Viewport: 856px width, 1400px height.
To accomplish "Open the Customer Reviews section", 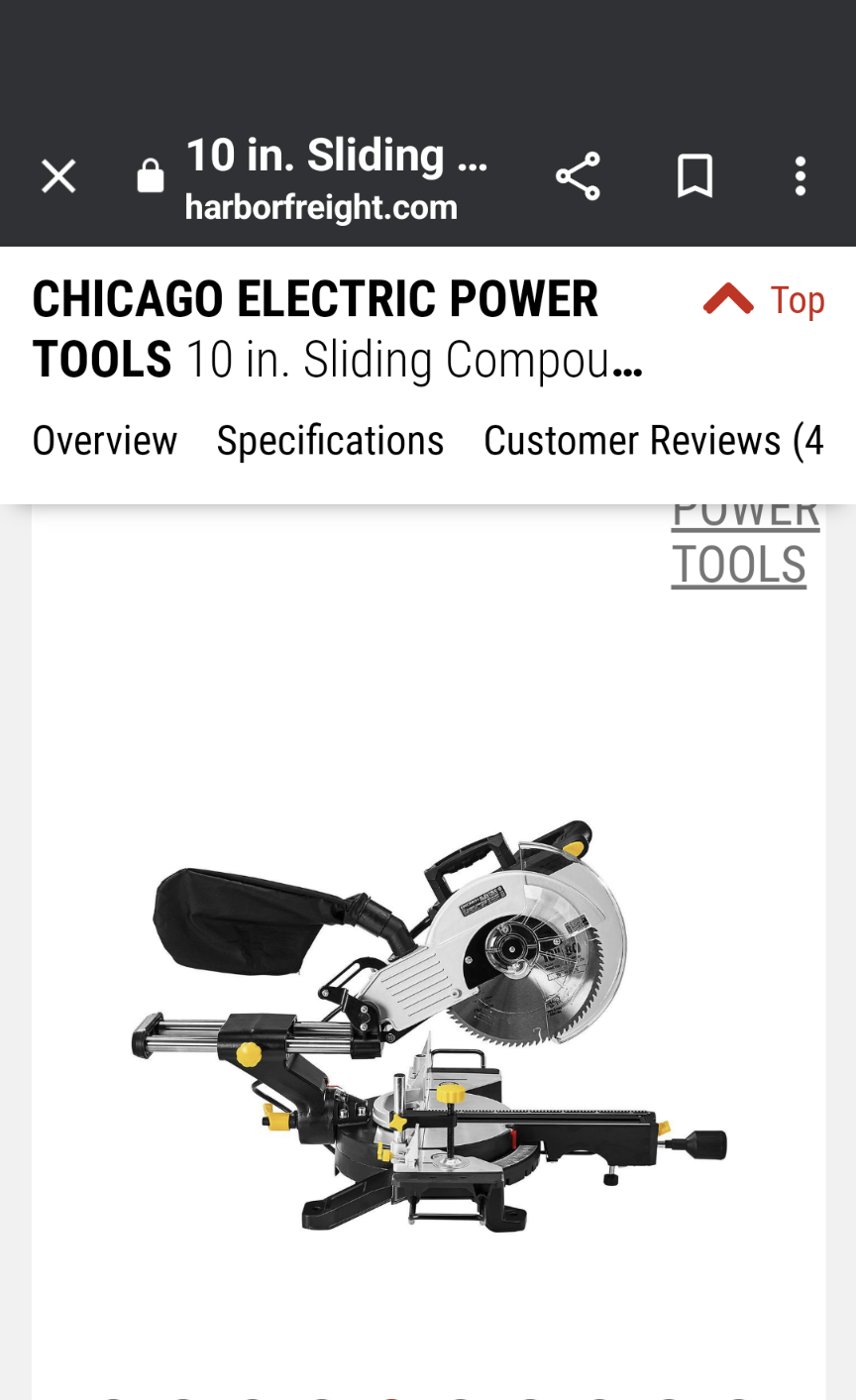I will [x=653, y=441].
